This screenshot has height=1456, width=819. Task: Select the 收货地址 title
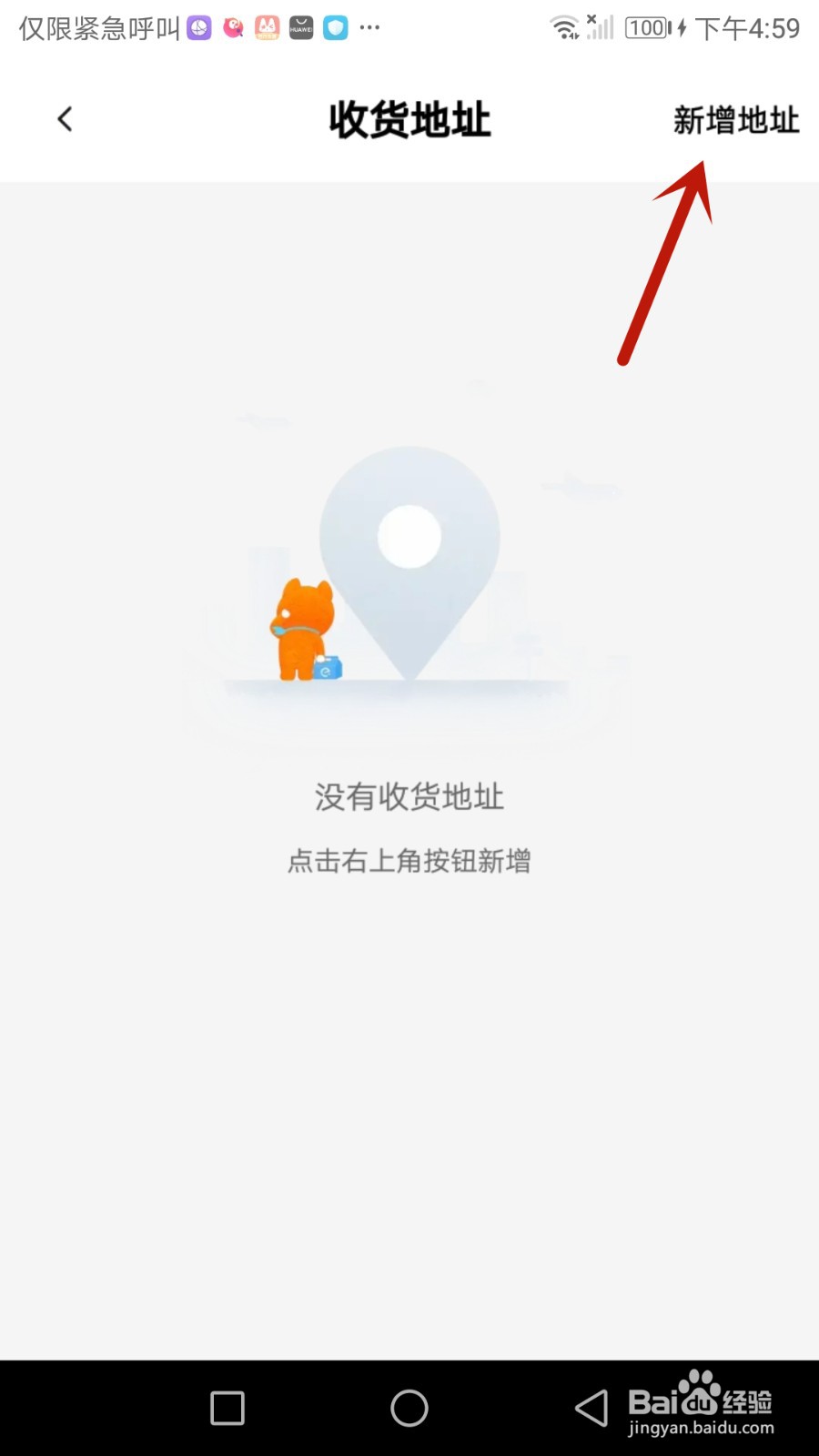point(409,120)
